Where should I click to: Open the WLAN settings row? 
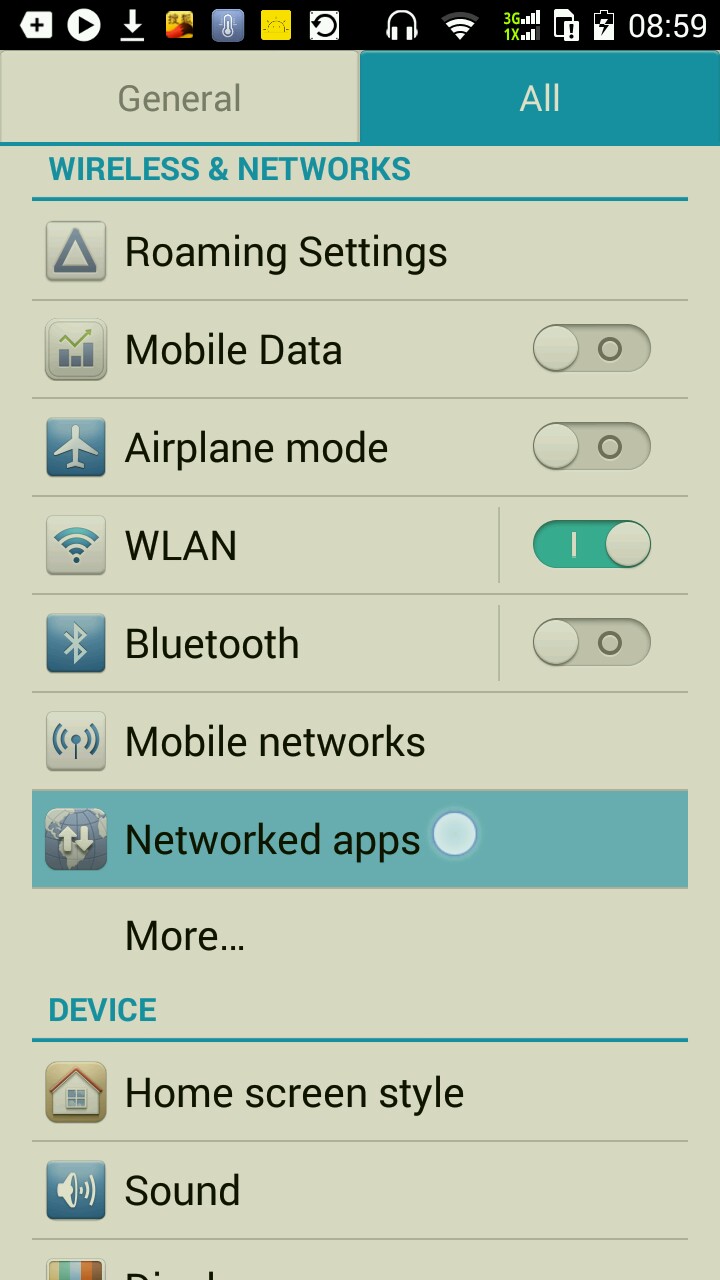click(260, 545)
